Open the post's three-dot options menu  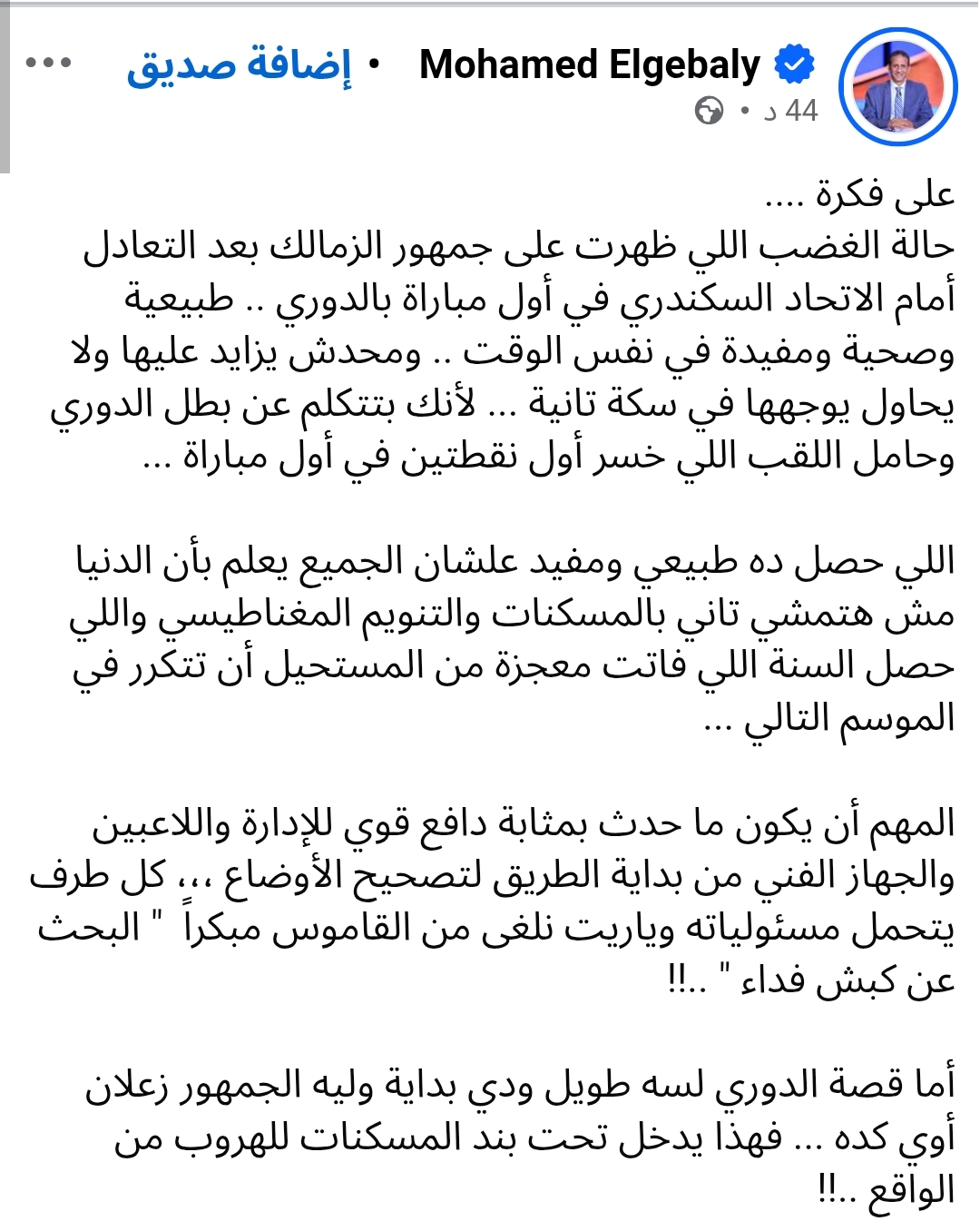tap(48, 63)
